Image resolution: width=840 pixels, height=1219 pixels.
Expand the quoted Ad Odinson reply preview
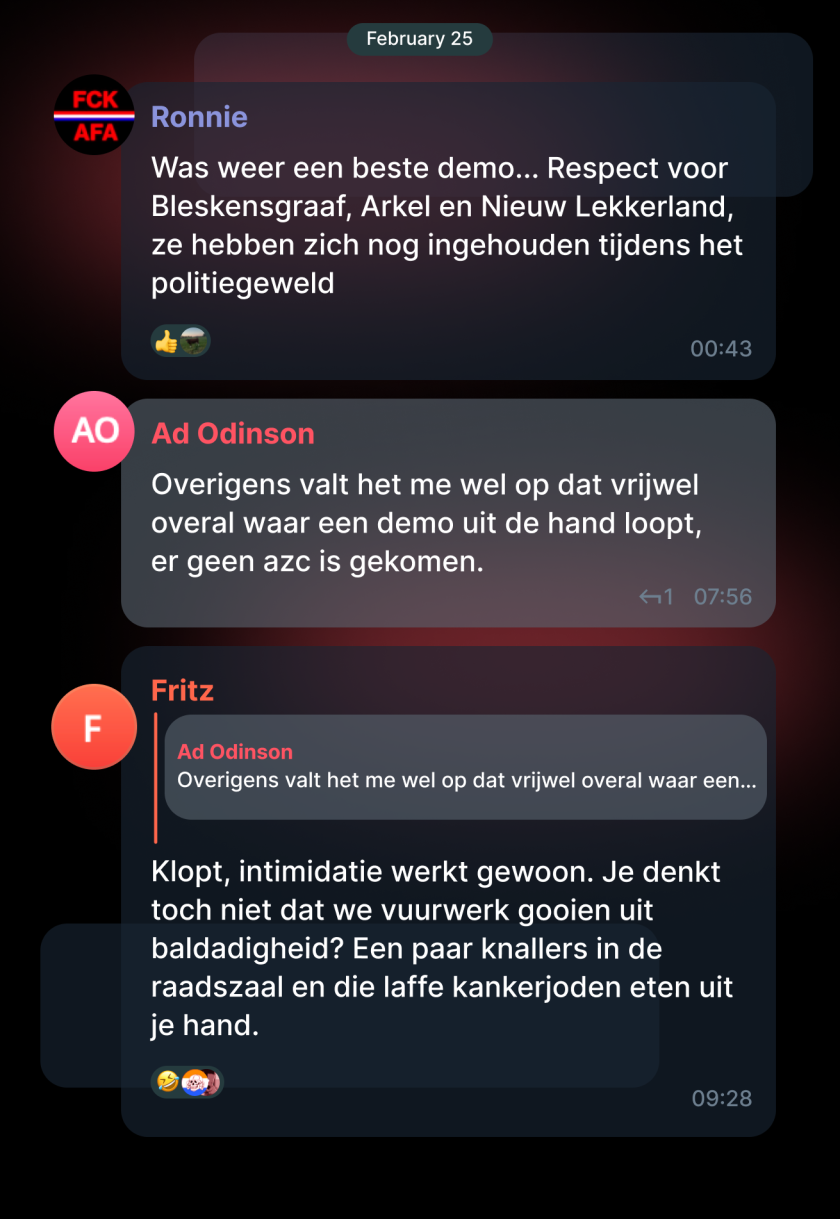(x=464, y=767)
